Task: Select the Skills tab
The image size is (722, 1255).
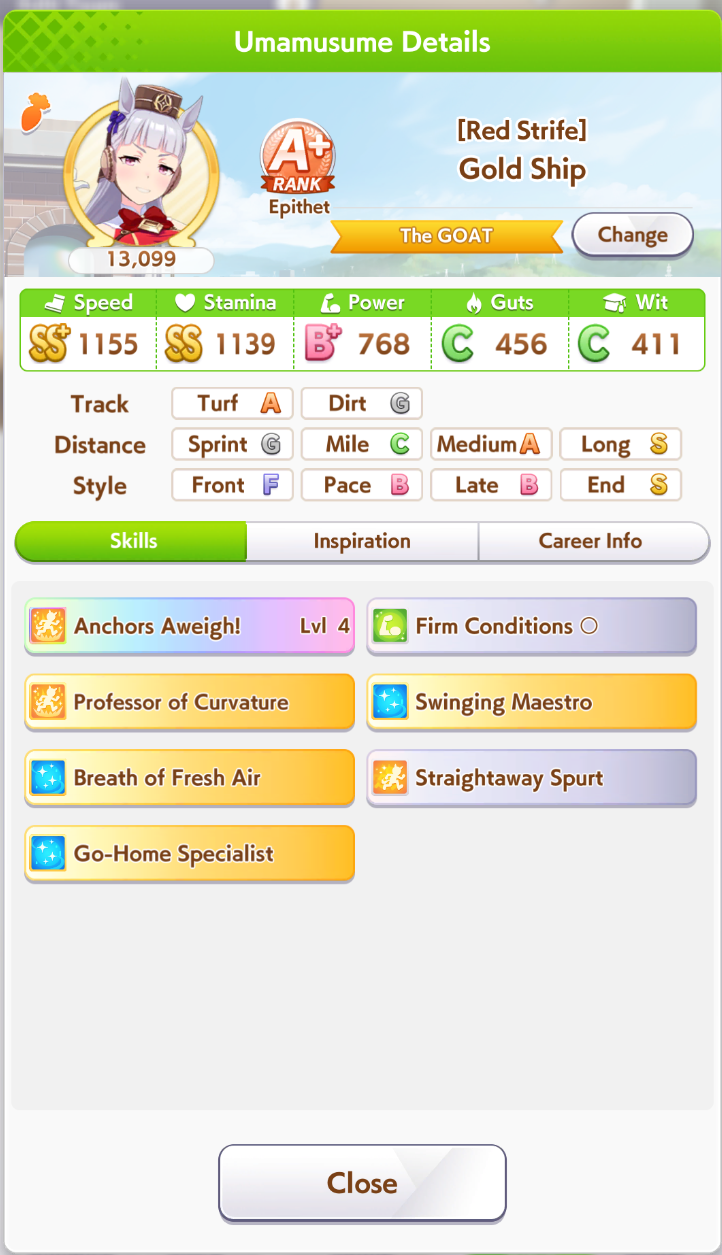Action: point(132,541)
